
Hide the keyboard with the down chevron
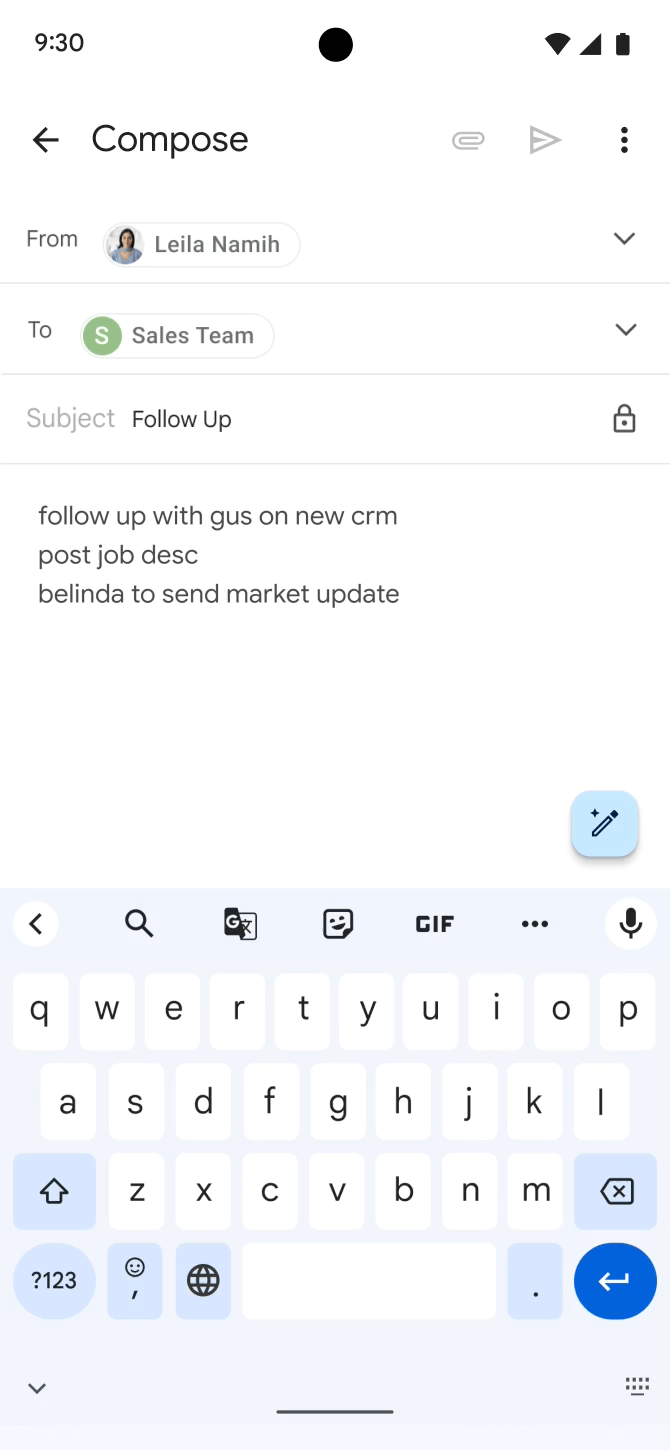point(37,1388)
